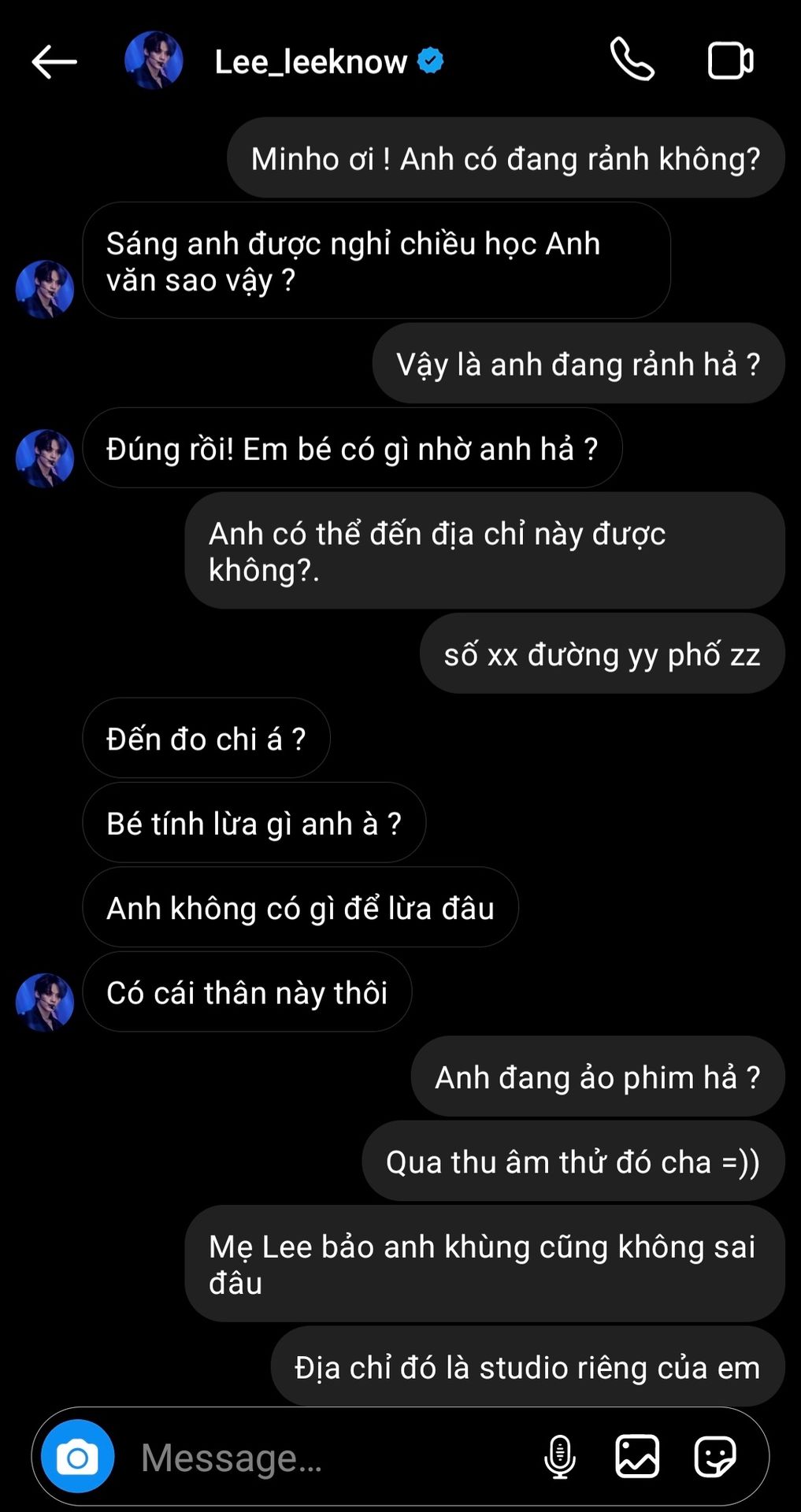
Task: Tap avatar beside "Có cái thân này thôi"
Action: 45,1002
